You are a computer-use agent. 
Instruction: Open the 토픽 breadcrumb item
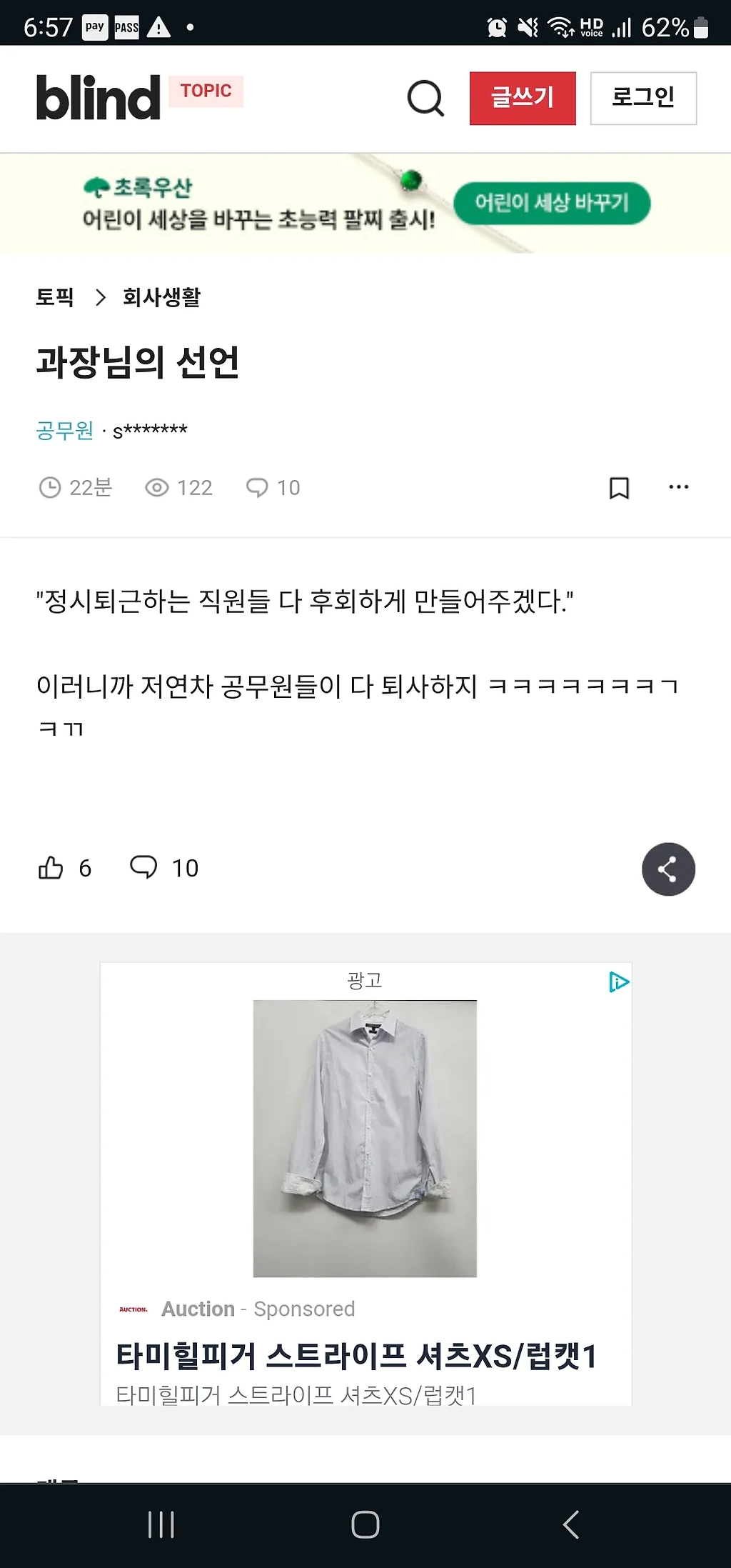coord(55,298)
